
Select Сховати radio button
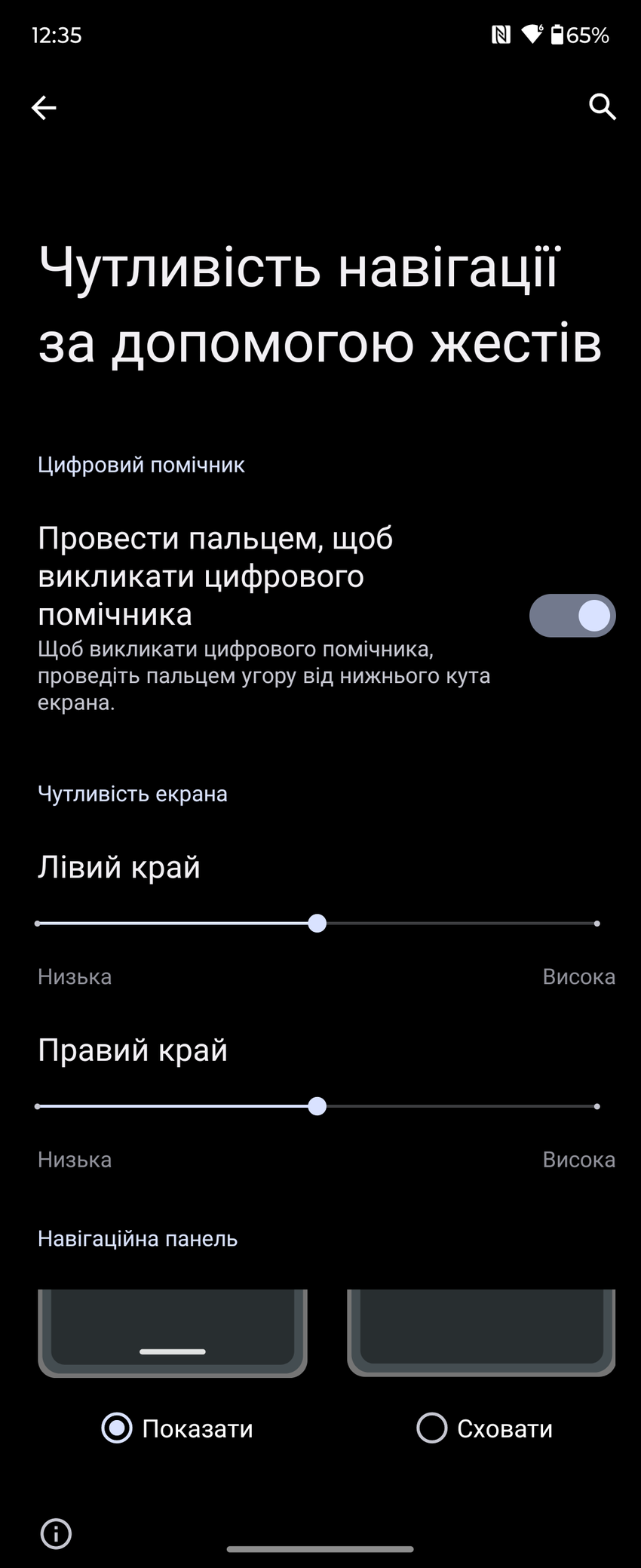(432, 1428)
